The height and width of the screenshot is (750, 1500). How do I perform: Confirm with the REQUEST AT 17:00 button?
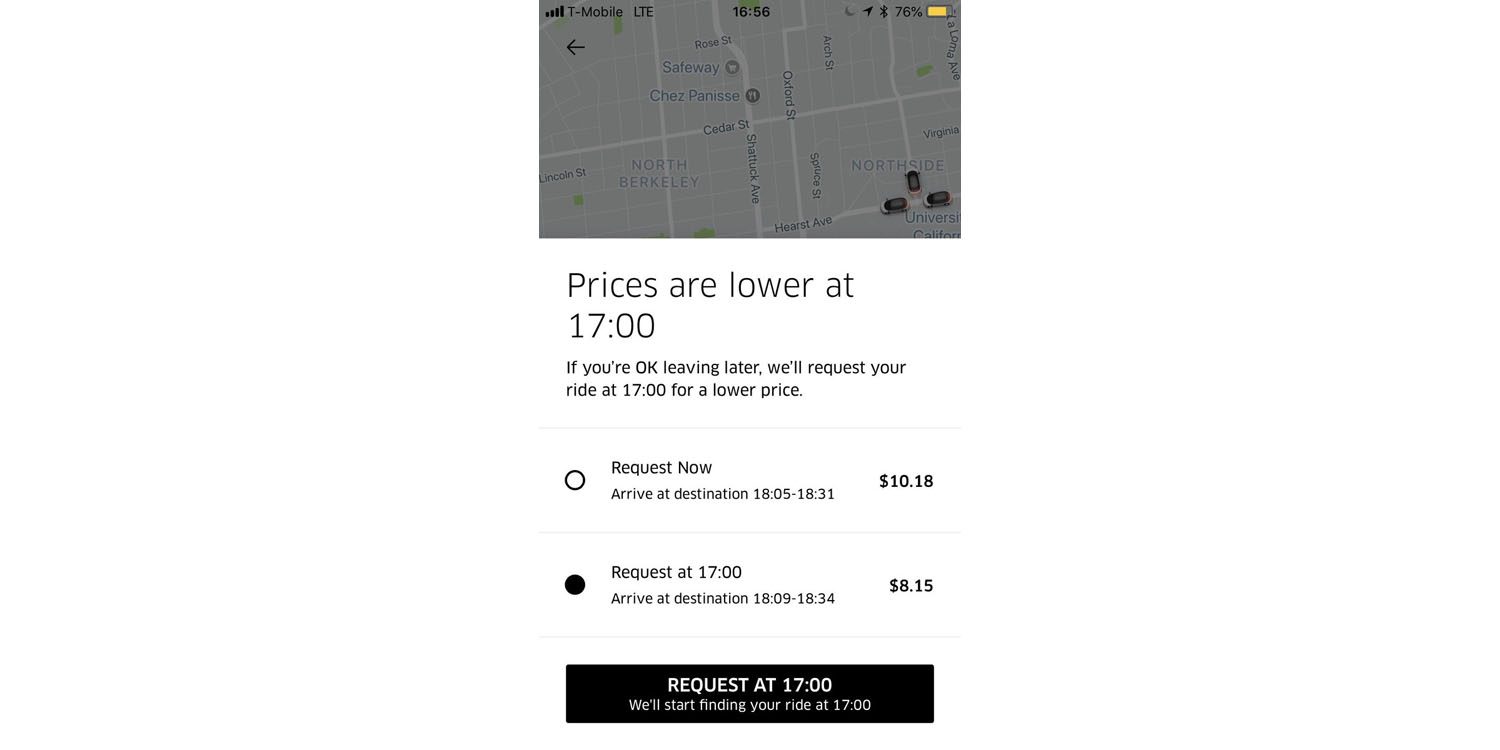point(749,694)
